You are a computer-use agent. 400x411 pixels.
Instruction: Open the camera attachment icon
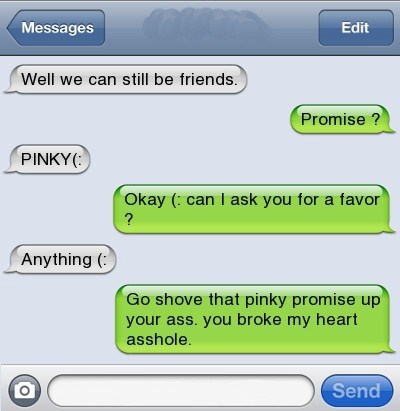(25, 390)
